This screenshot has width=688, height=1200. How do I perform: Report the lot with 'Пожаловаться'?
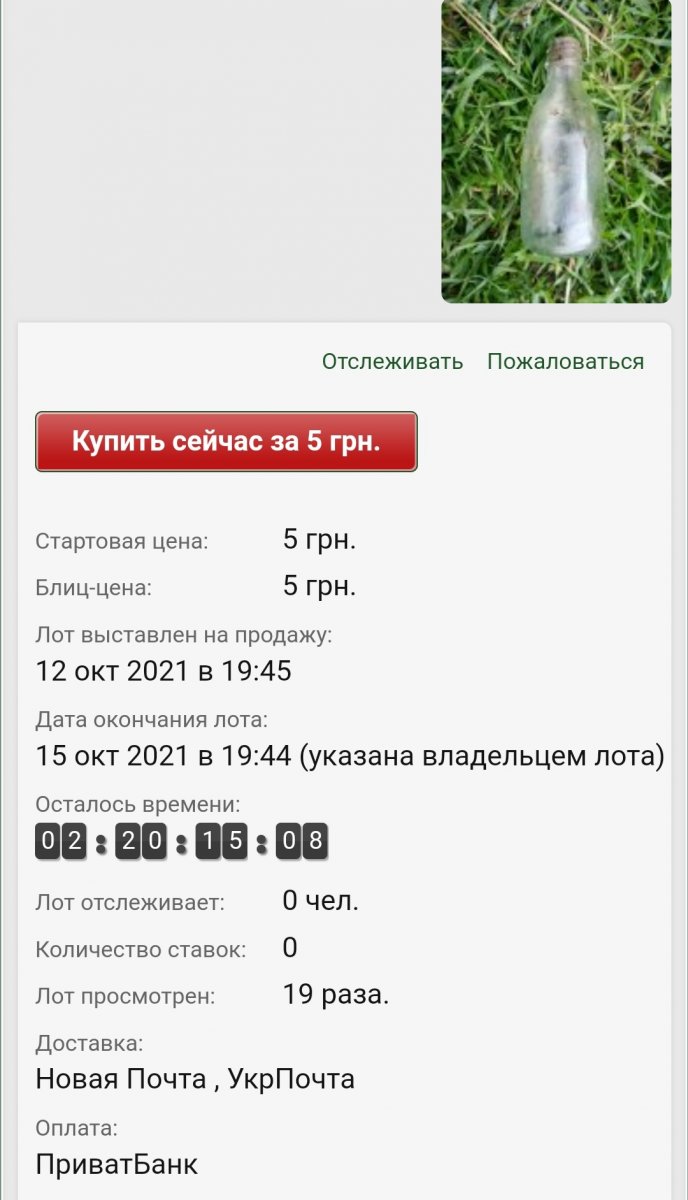[x=565, y=361]
